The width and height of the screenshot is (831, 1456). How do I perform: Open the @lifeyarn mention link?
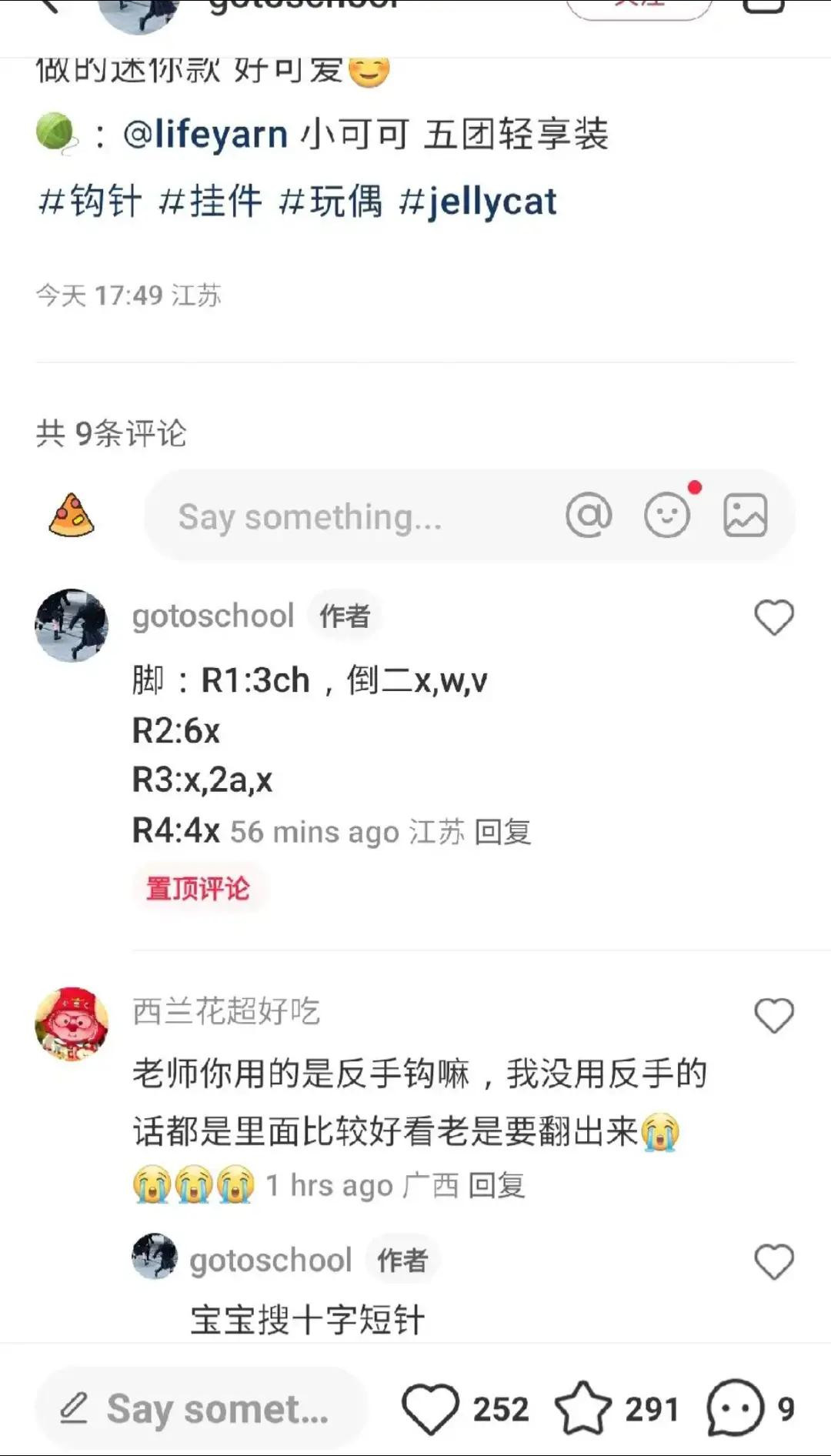pyautogui.click(x=205, y=135)
